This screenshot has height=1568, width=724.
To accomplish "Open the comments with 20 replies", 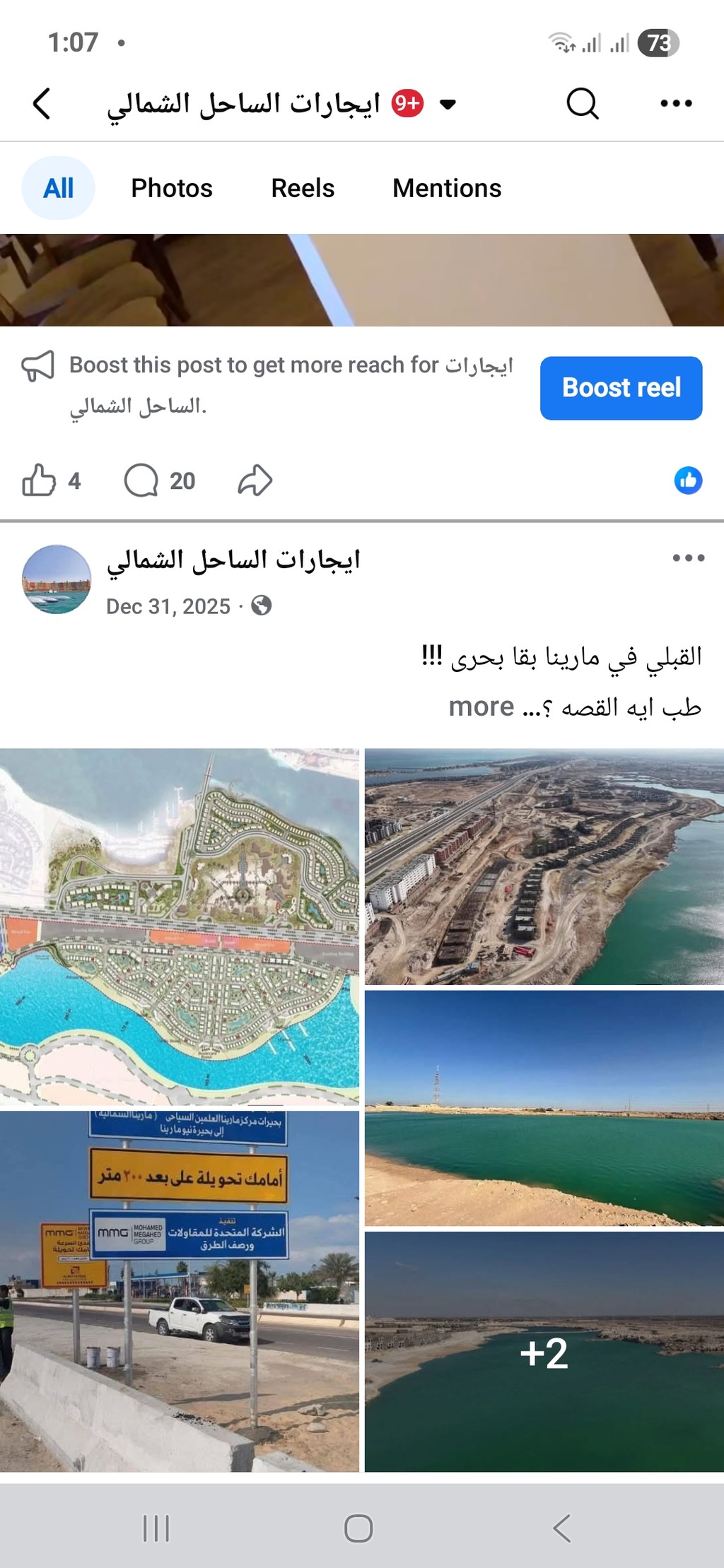I will [141, 481].
